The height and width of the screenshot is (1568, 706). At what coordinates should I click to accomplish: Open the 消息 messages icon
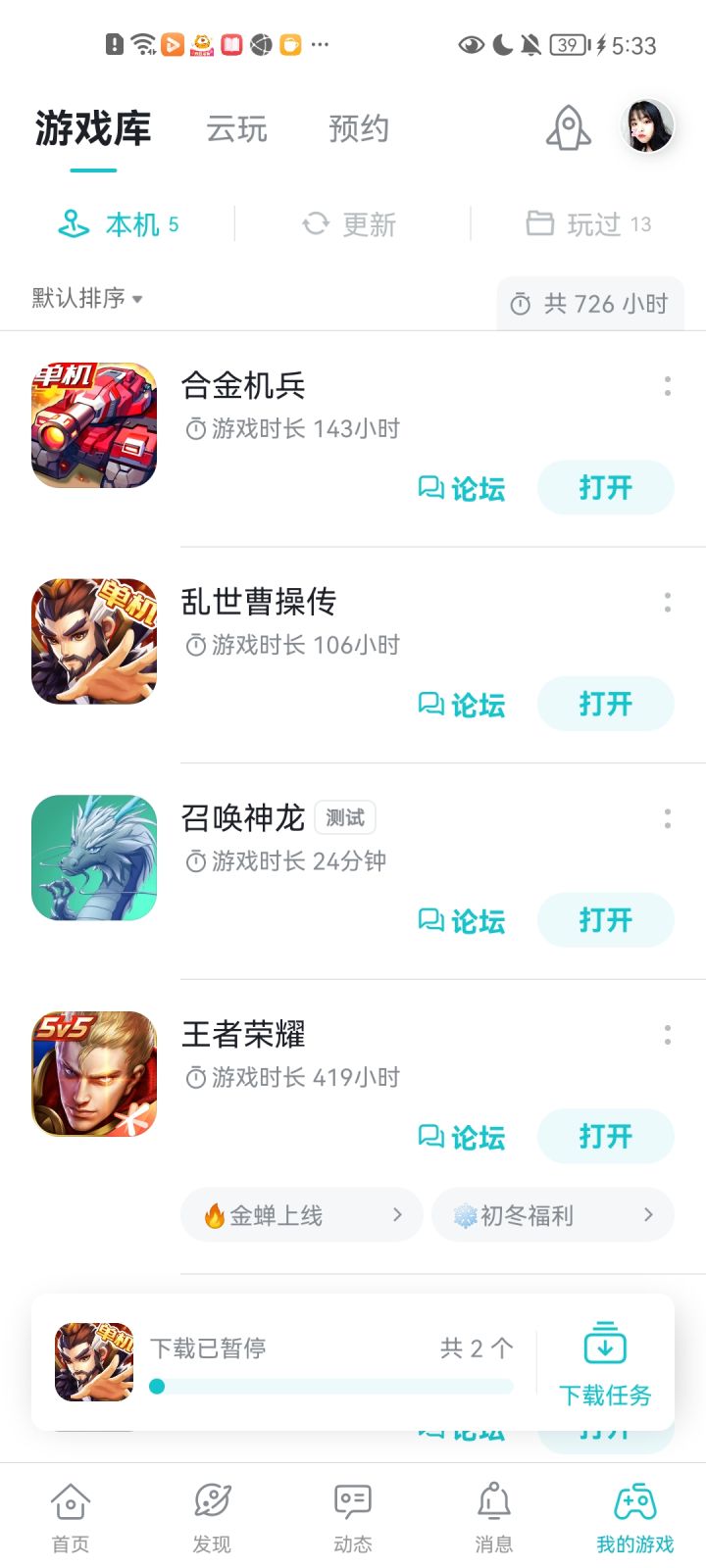493,1500
